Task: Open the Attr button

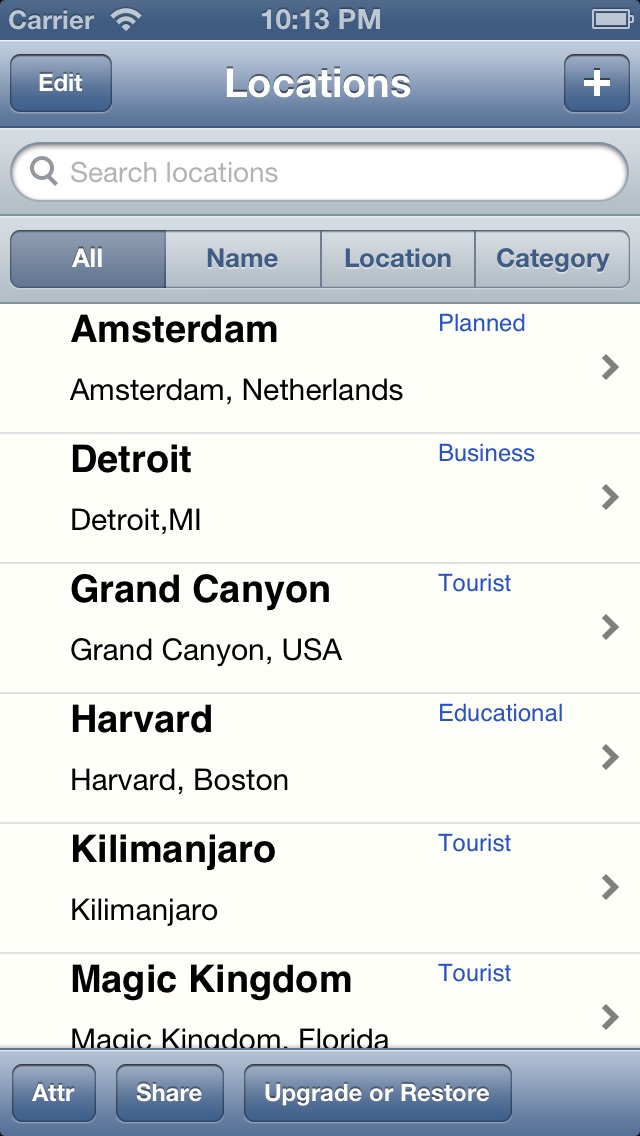Action: pos(54,1093)
